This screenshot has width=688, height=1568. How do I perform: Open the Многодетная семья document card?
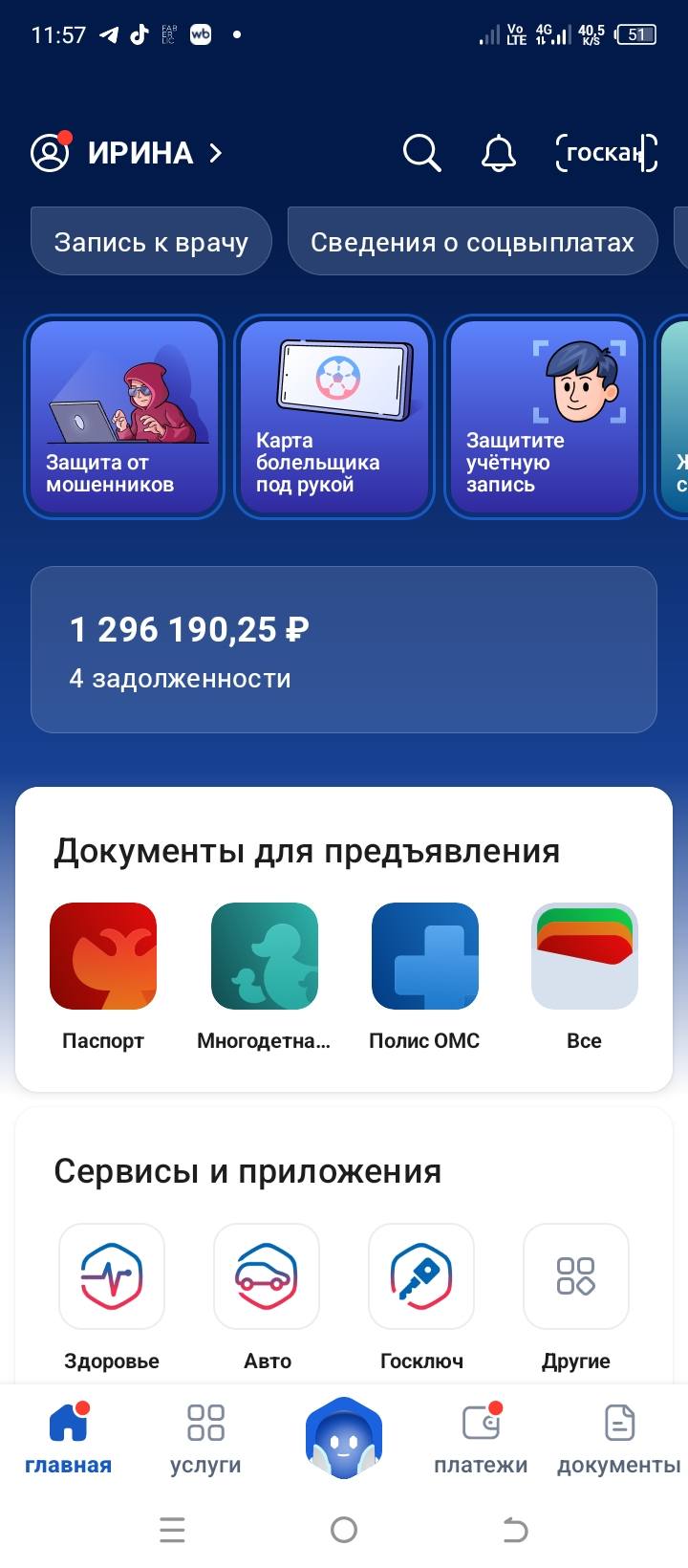(x=264, y=956)
